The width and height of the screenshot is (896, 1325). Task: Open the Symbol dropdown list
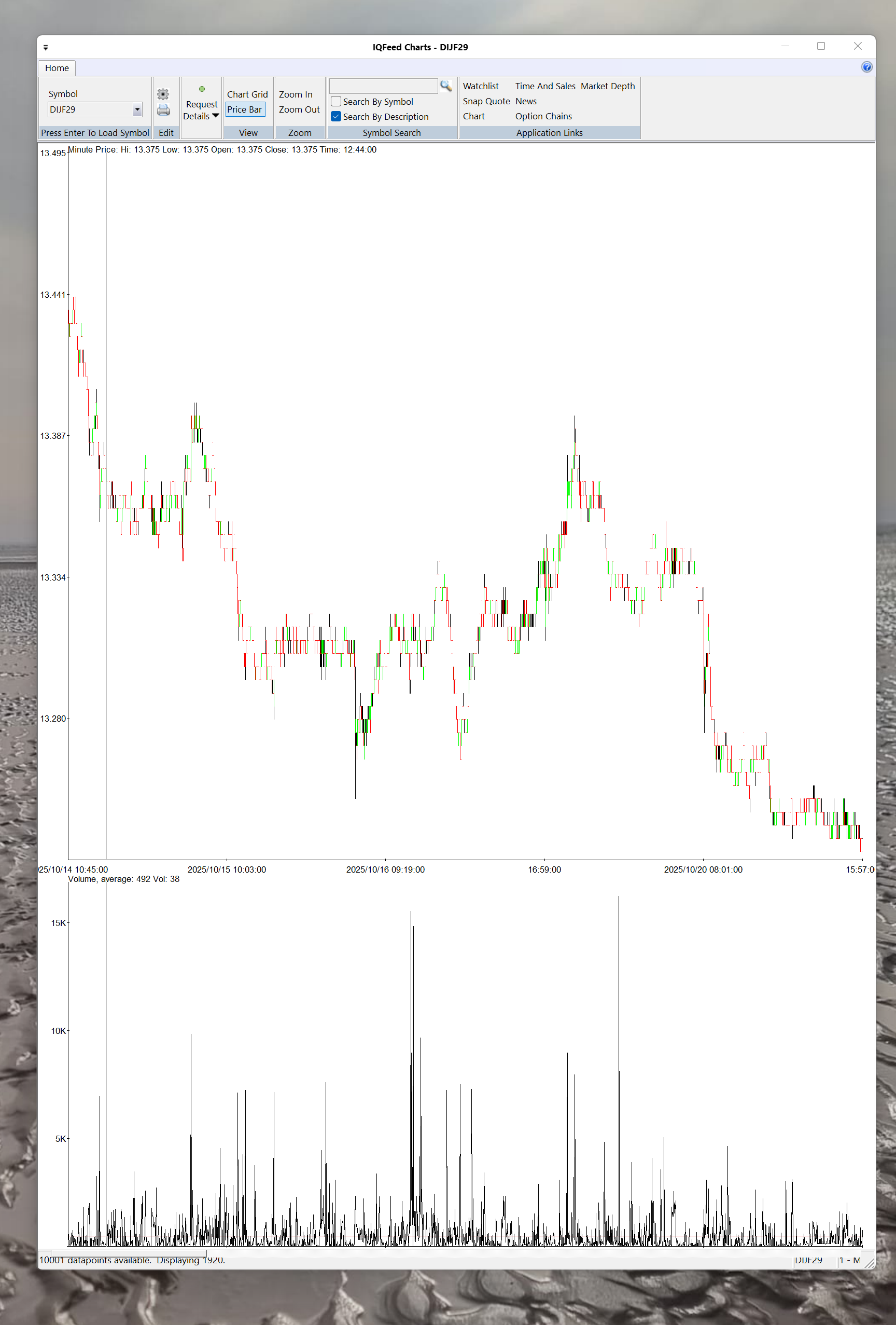(137, 109)
